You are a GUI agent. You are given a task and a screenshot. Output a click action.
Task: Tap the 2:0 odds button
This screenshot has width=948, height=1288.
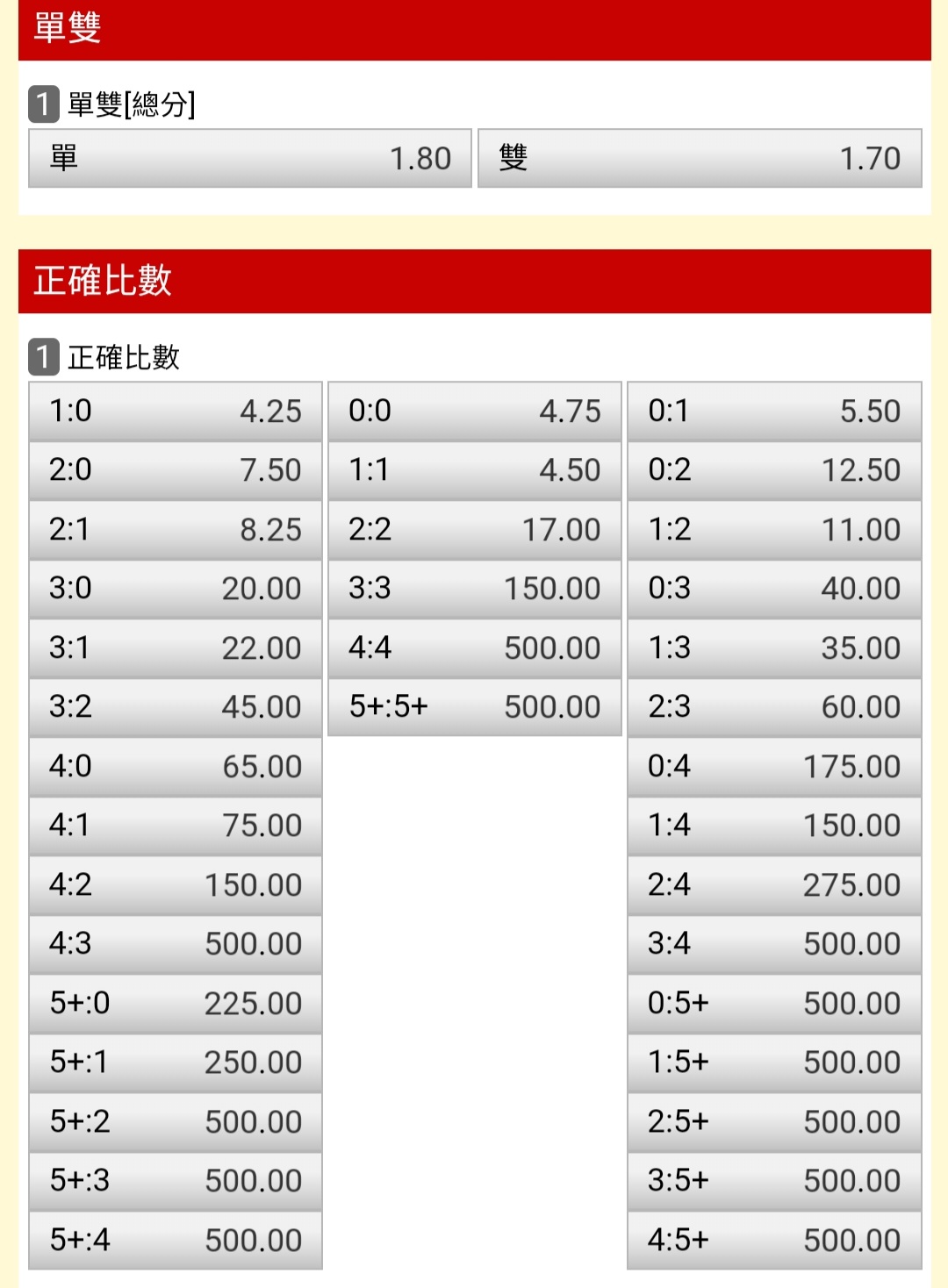[176, 470]
